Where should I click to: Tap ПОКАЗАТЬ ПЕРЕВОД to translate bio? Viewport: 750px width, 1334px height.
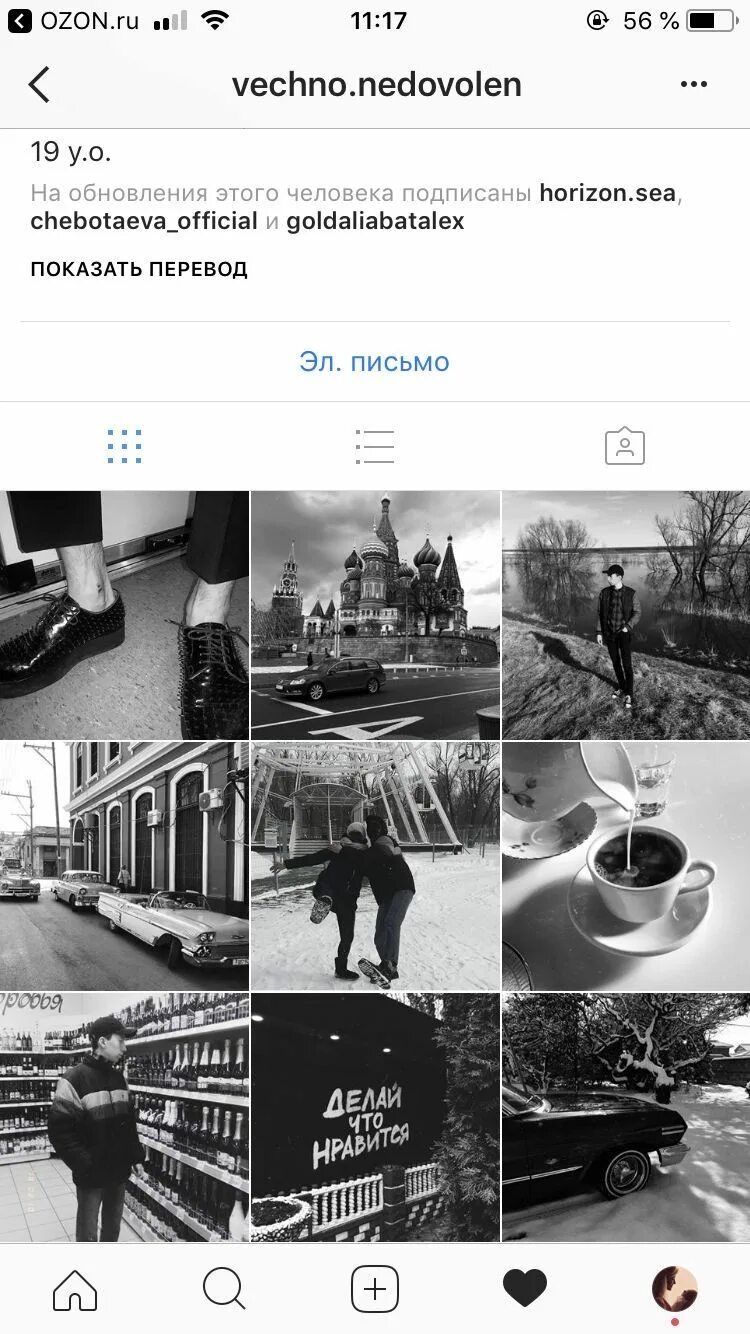click(x=139, y=269)
